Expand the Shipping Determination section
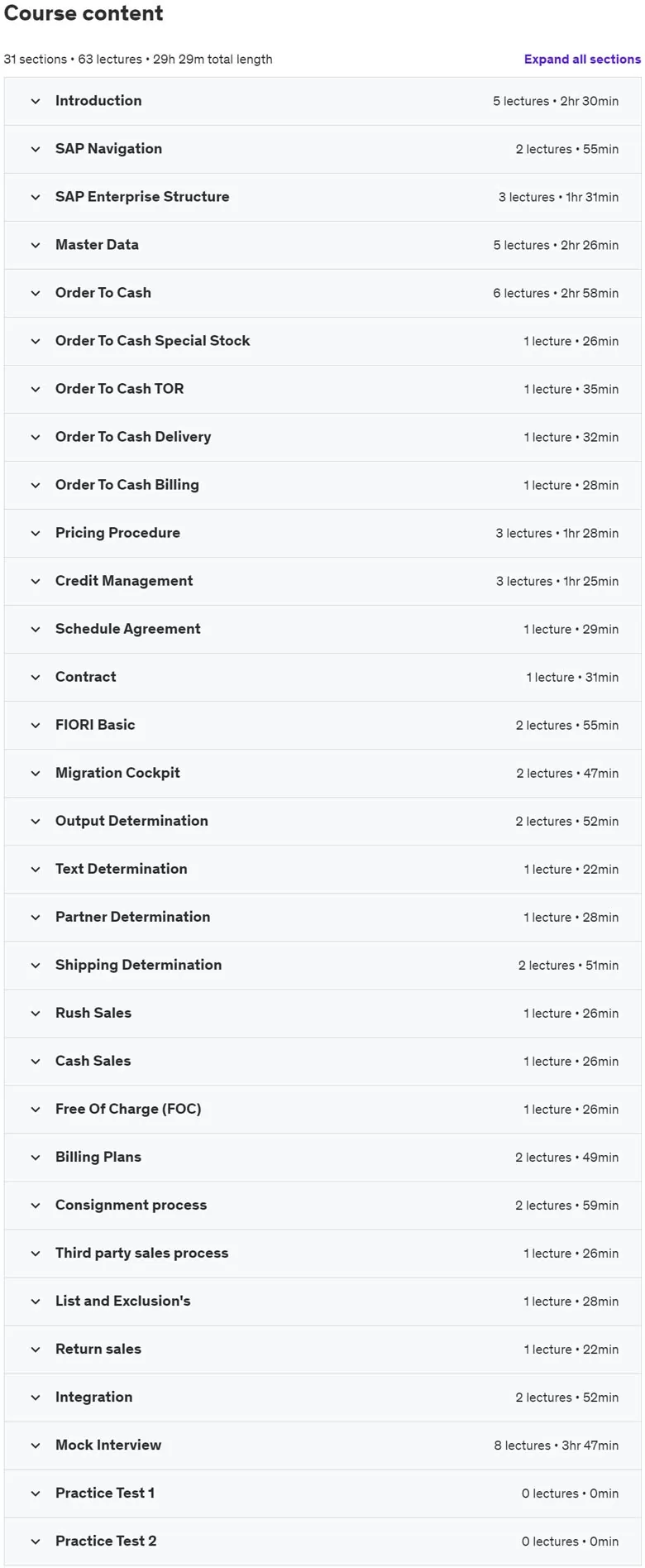Viewport: 645px width, 1568px height. [x=322, y=965]
